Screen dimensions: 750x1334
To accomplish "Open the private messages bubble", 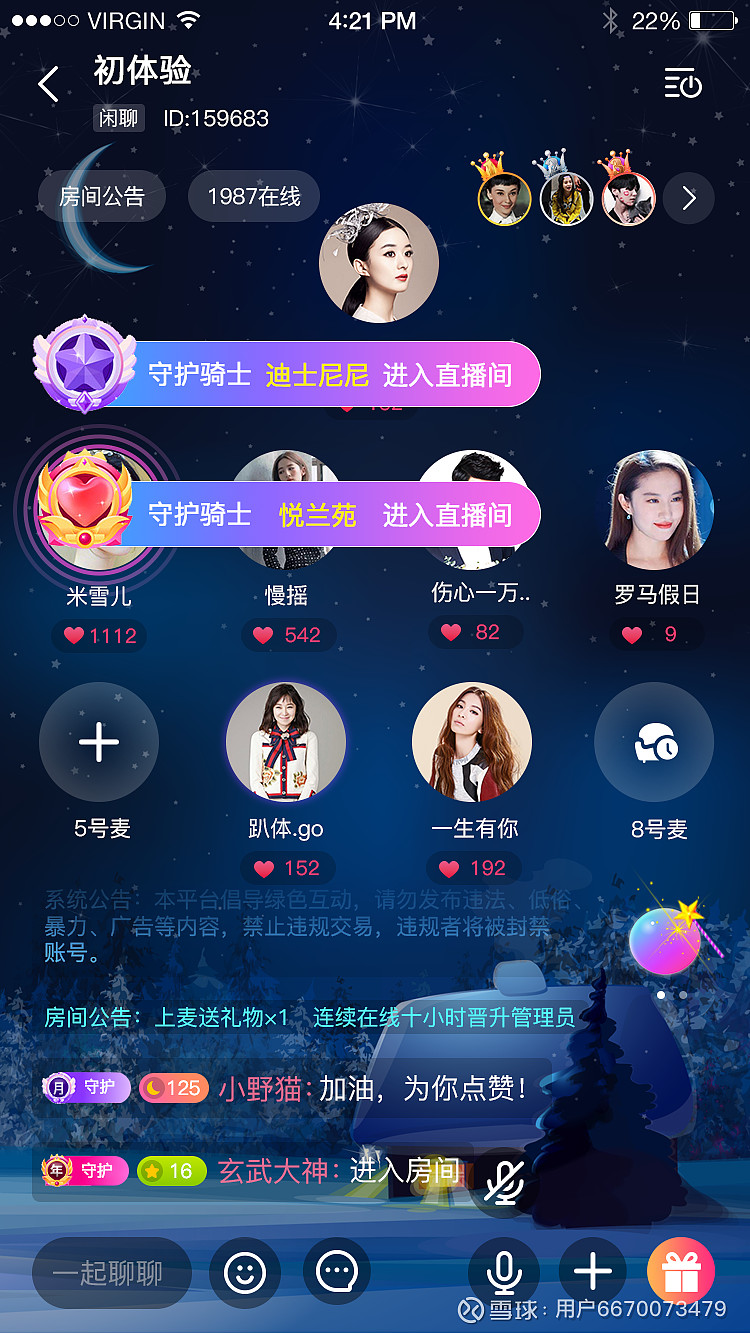I will tap(337, 1272).
